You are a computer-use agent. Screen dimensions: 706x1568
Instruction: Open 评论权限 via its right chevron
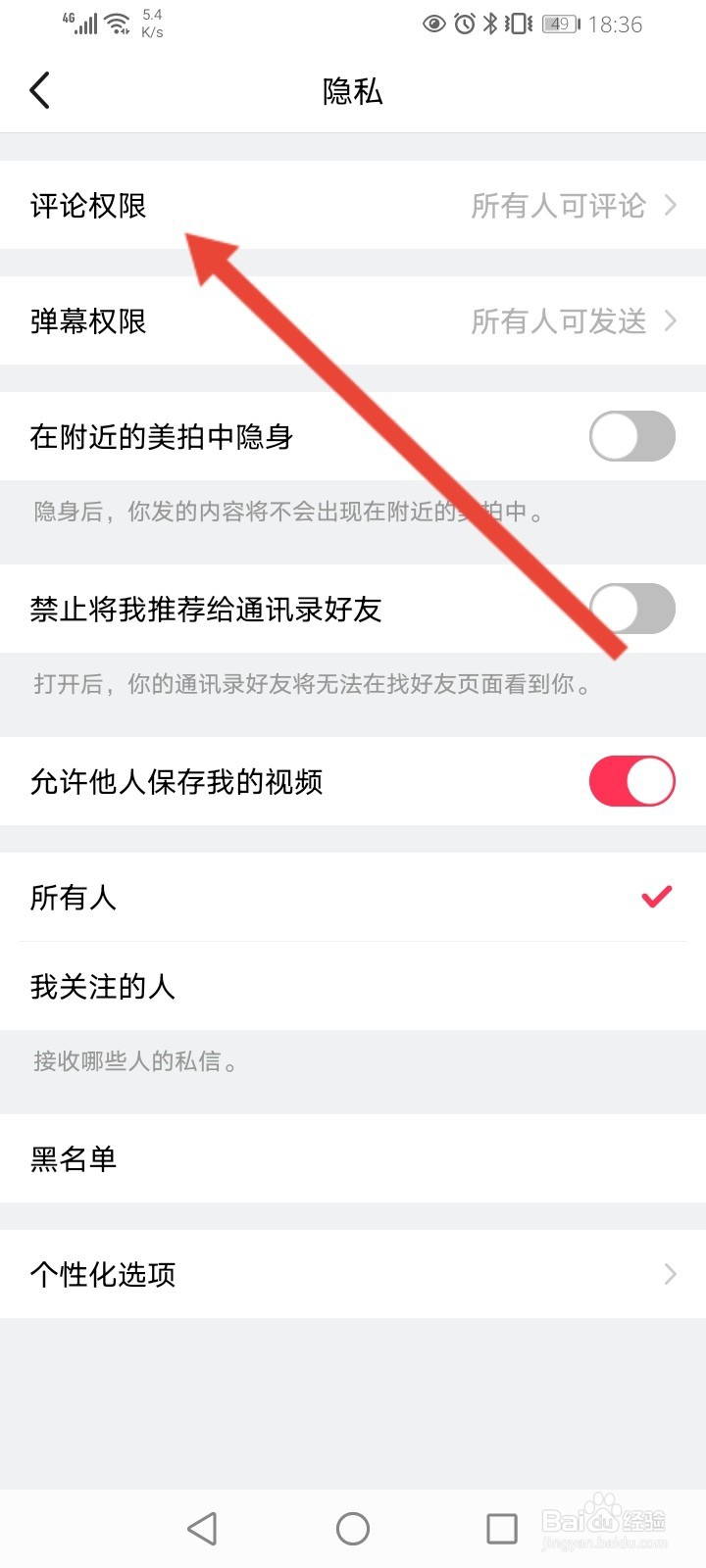coord(673,206)
